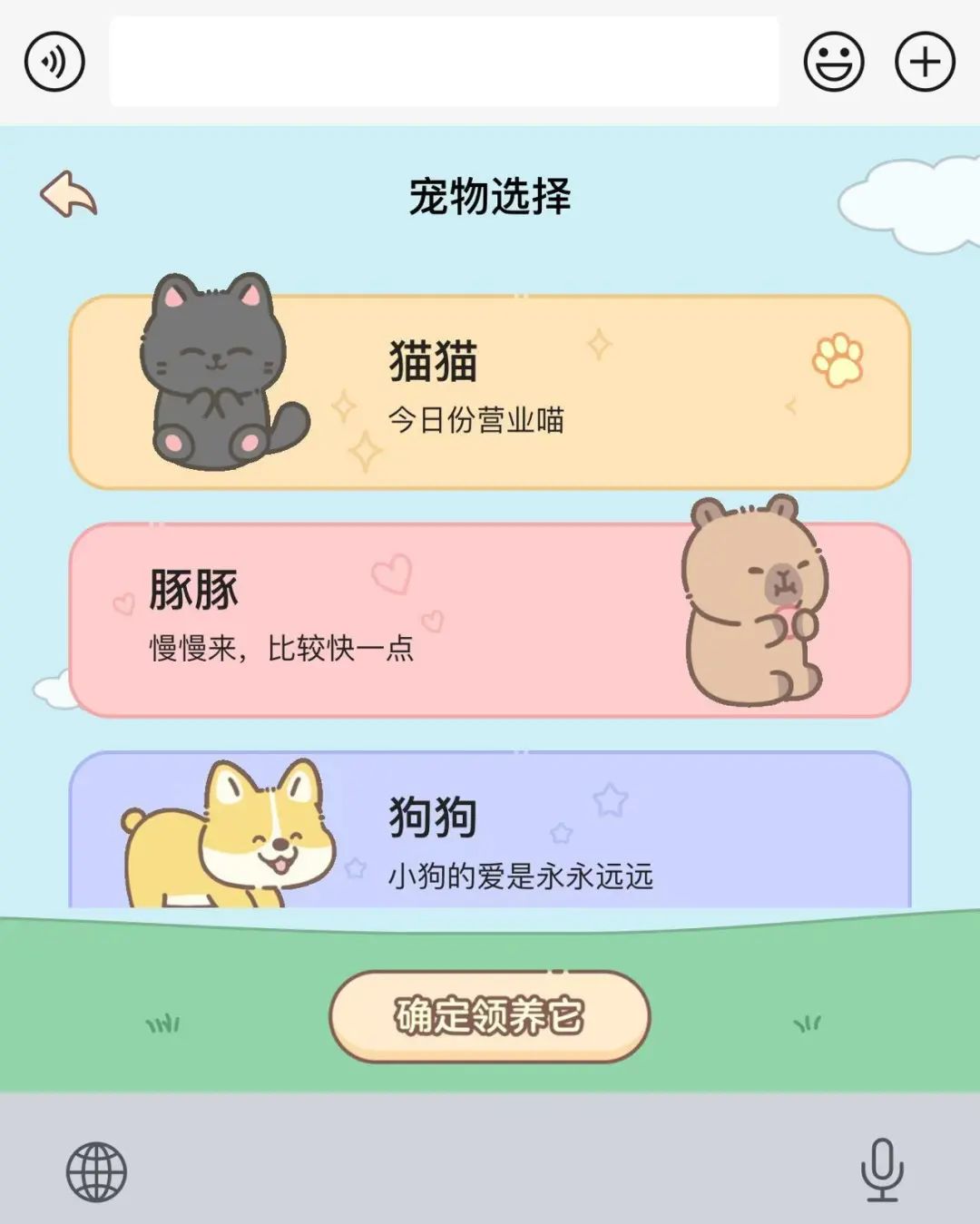Start voice dictation with microphone key

[881, 1170]
